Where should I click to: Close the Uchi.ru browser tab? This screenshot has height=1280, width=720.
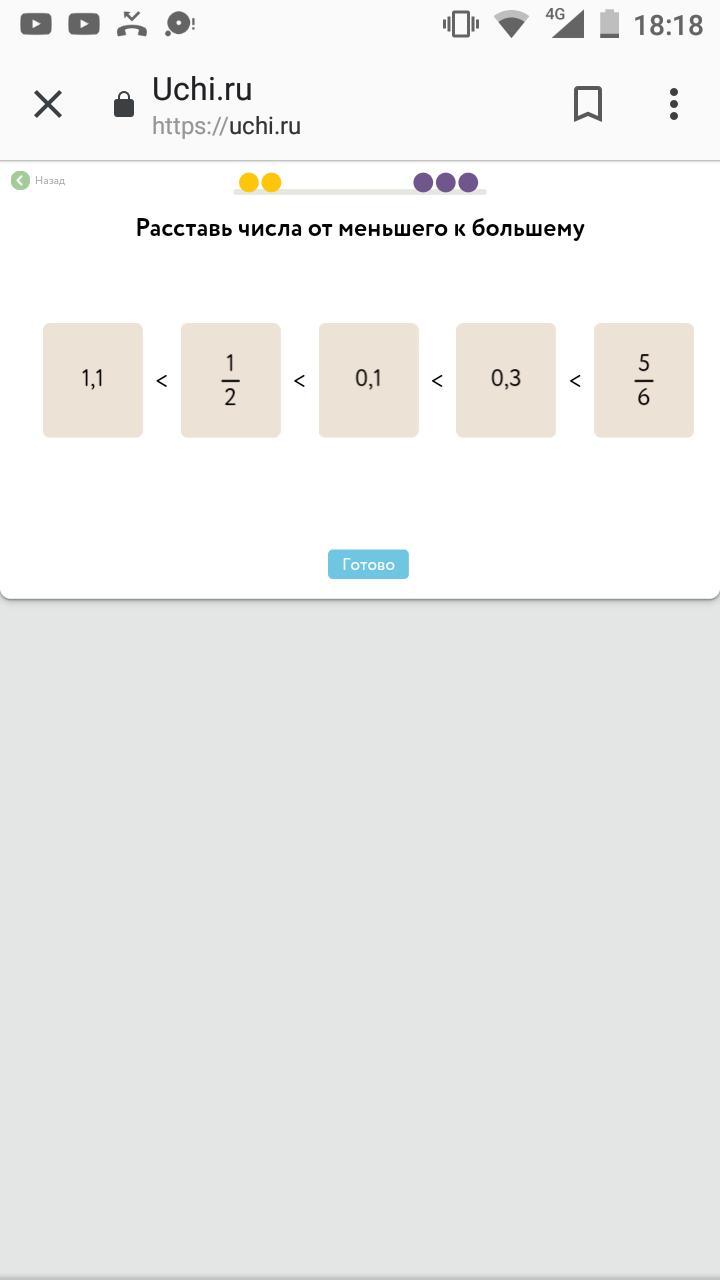pos(48,104)
